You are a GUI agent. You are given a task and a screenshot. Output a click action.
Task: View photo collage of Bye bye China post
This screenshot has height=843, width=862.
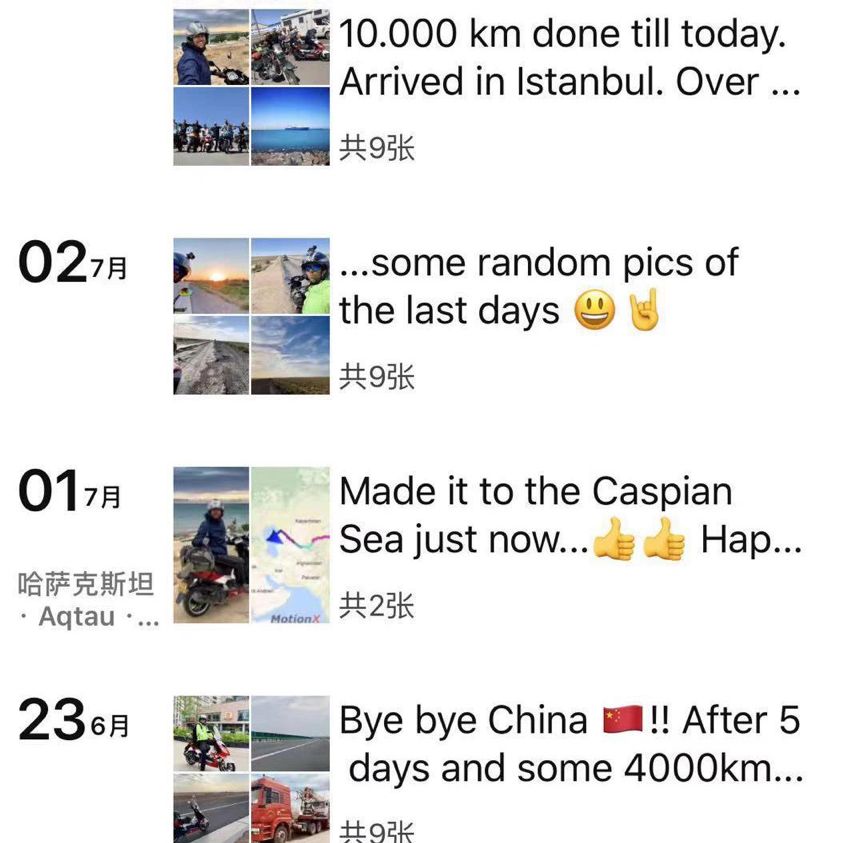(x=251, y=768)
